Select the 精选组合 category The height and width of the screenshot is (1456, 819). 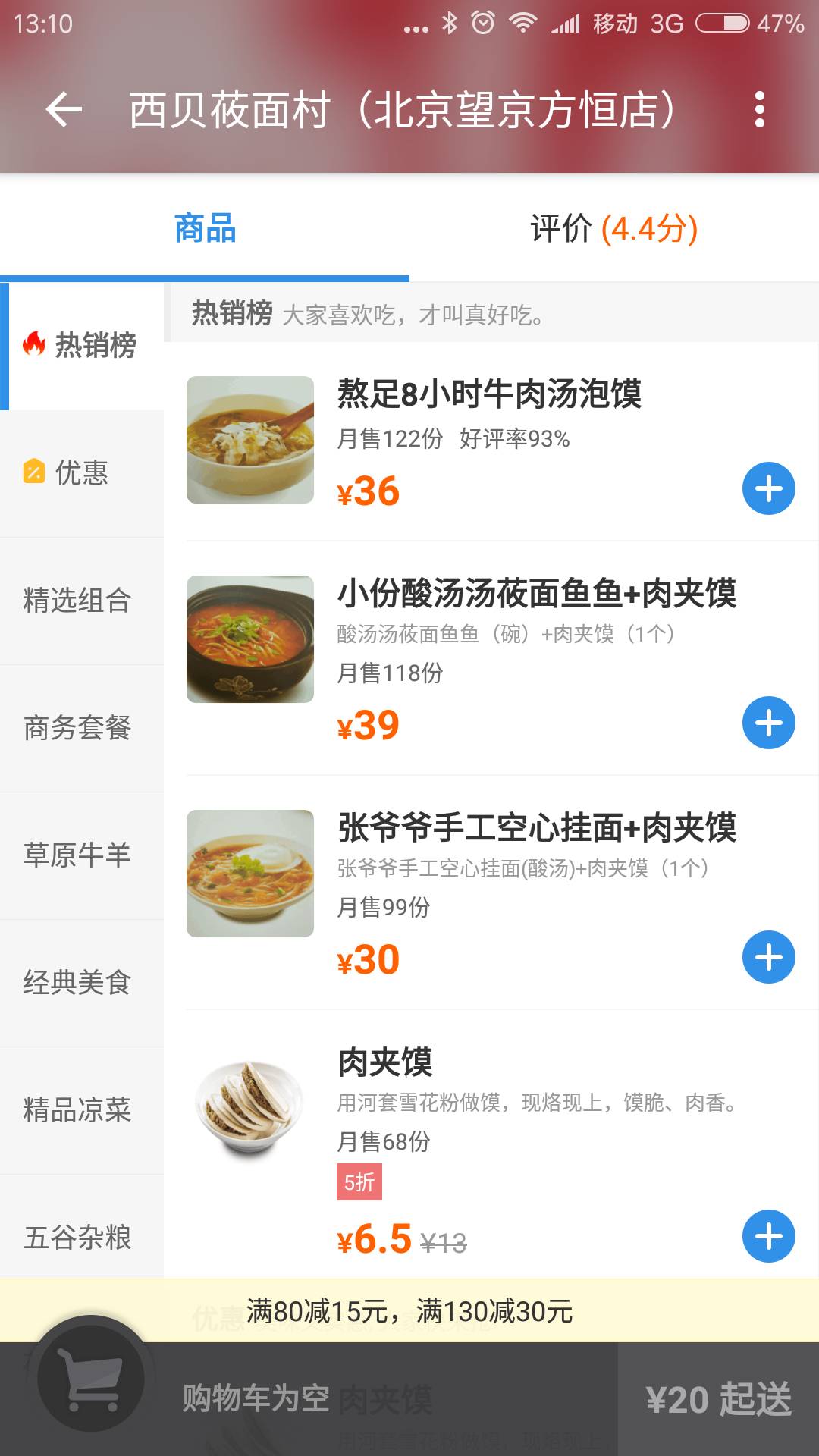[x=77, y=601]
